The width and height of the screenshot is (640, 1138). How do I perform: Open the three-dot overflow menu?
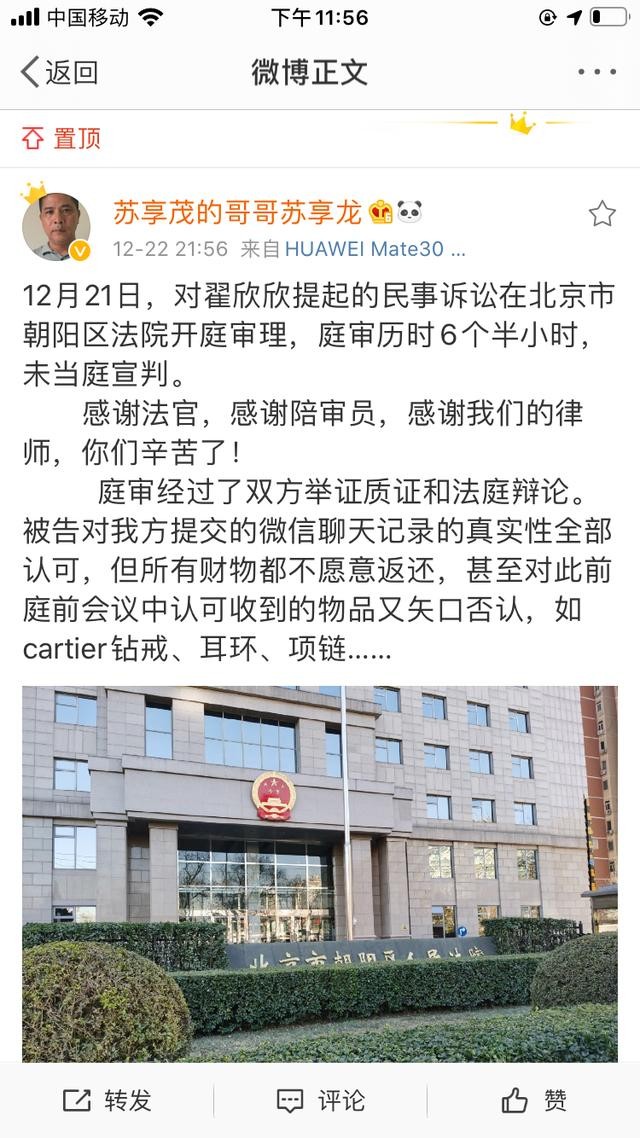click(598, 72)
